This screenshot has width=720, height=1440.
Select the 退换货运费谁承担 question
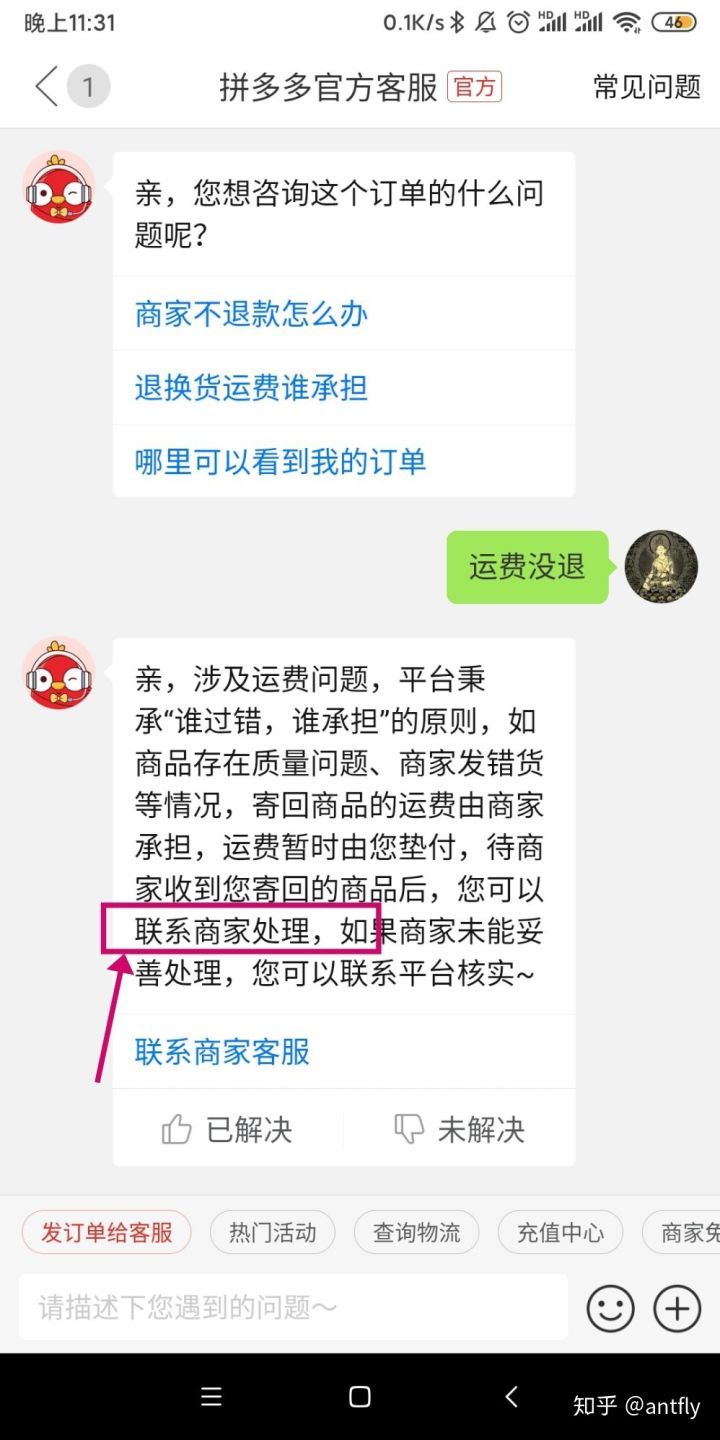coord(251,387)
